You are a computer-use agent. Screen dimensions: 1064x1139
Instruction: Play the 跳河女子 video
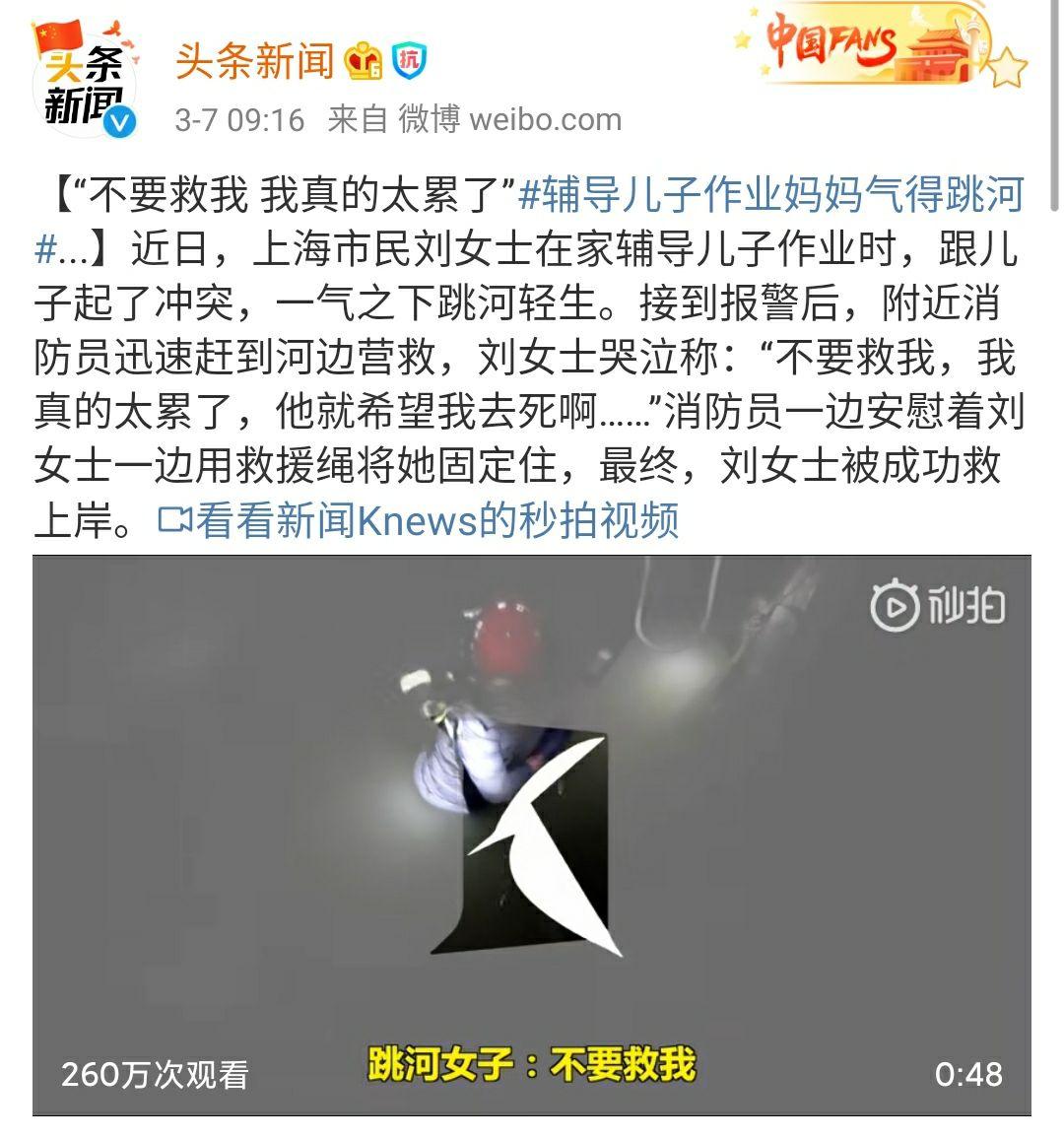(x=531, y=835)
